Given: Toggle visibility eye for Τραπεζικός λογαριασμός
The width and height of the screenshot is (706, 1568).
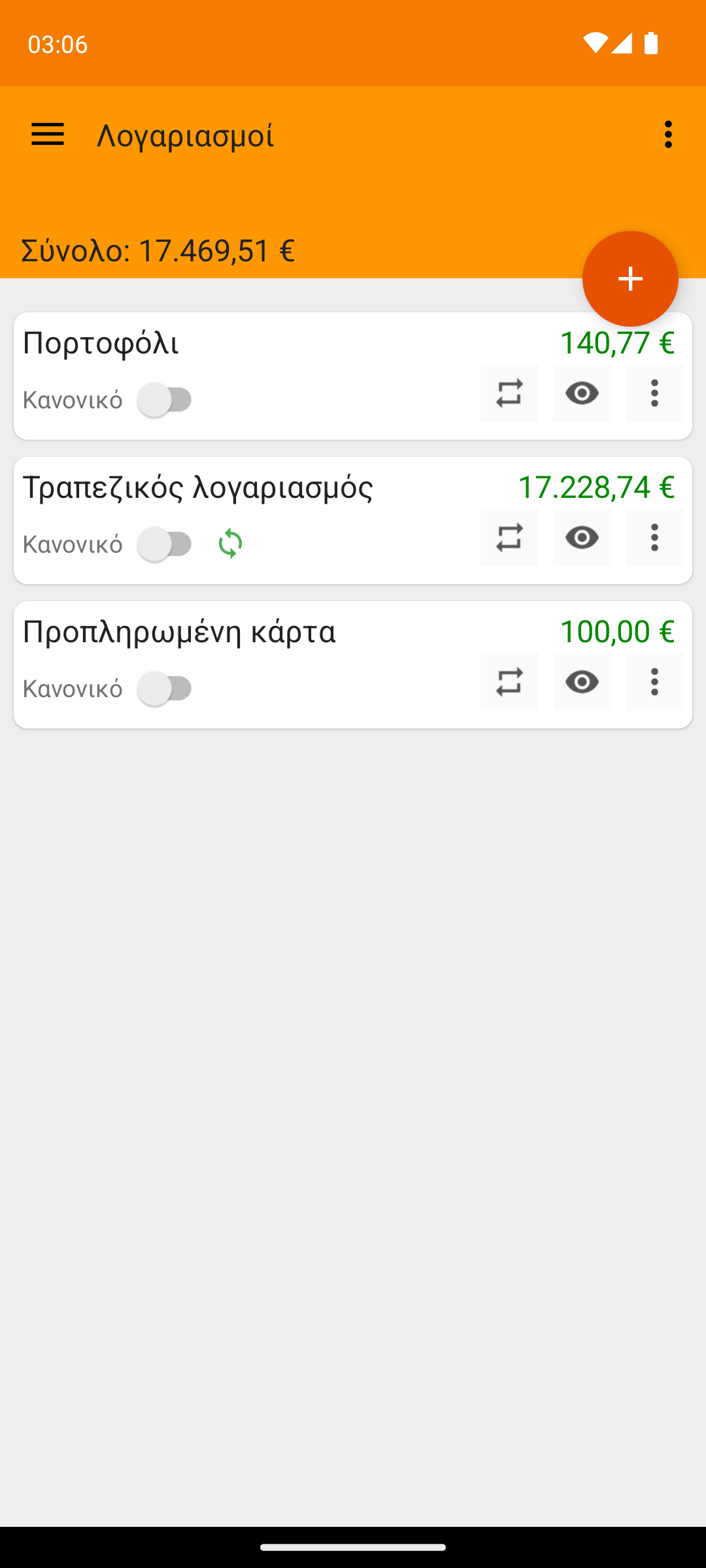Looking at the screenshot, I should click(x=582, y=537).
